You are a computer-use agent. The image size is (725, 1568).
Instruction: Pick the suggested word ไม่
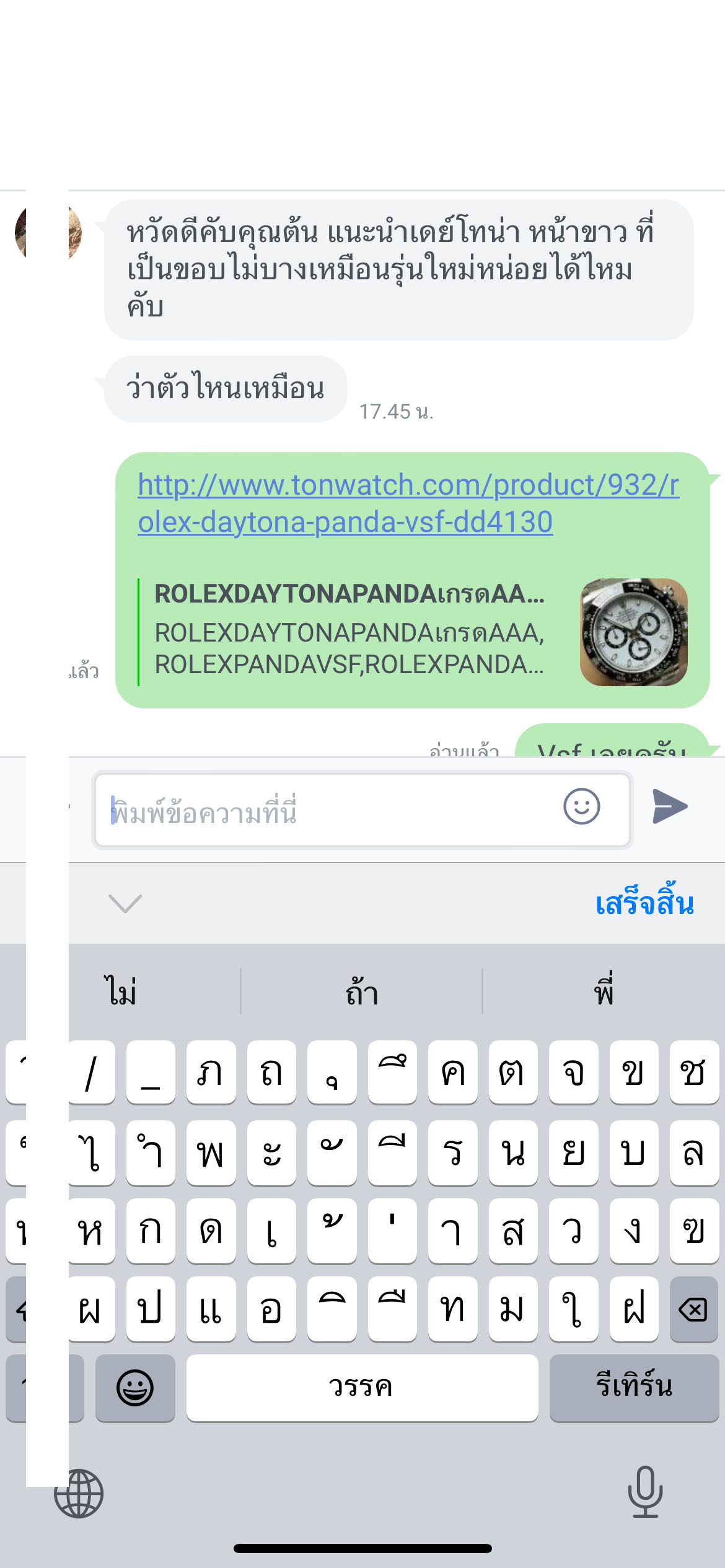[x=121, y=991]
